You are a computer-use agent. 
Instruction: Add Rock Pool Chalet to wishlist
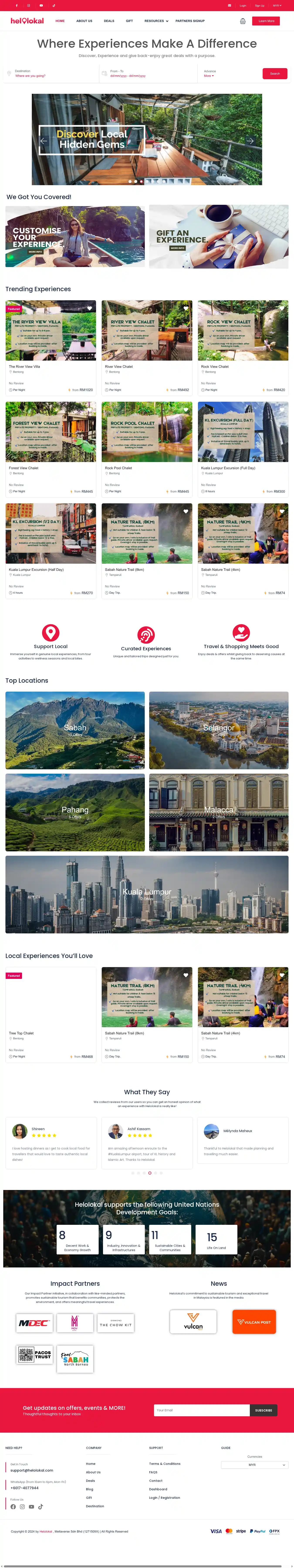[186, 410]
